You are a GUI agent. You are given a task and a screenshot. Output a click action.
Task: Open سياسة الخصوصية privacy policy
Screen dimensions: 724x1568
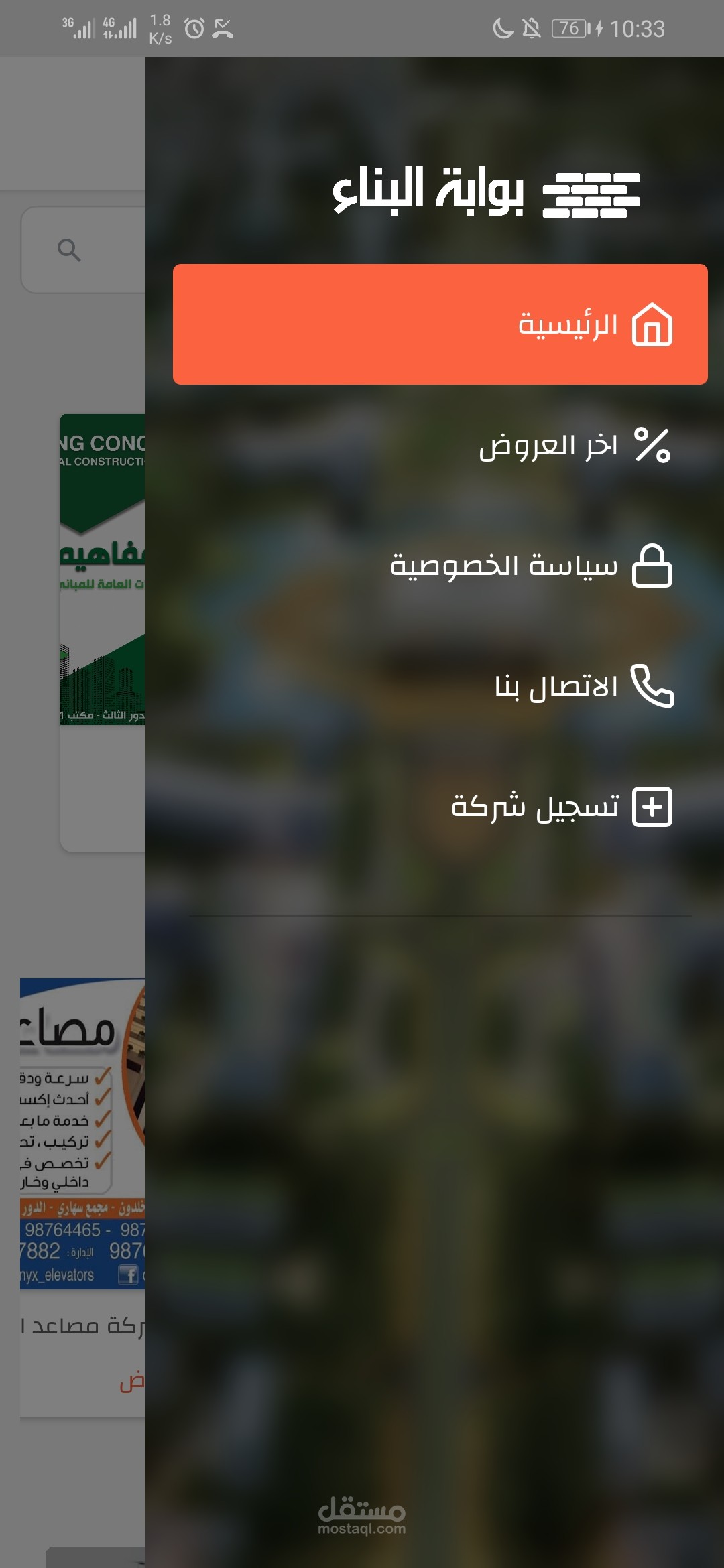coord(440,566)
